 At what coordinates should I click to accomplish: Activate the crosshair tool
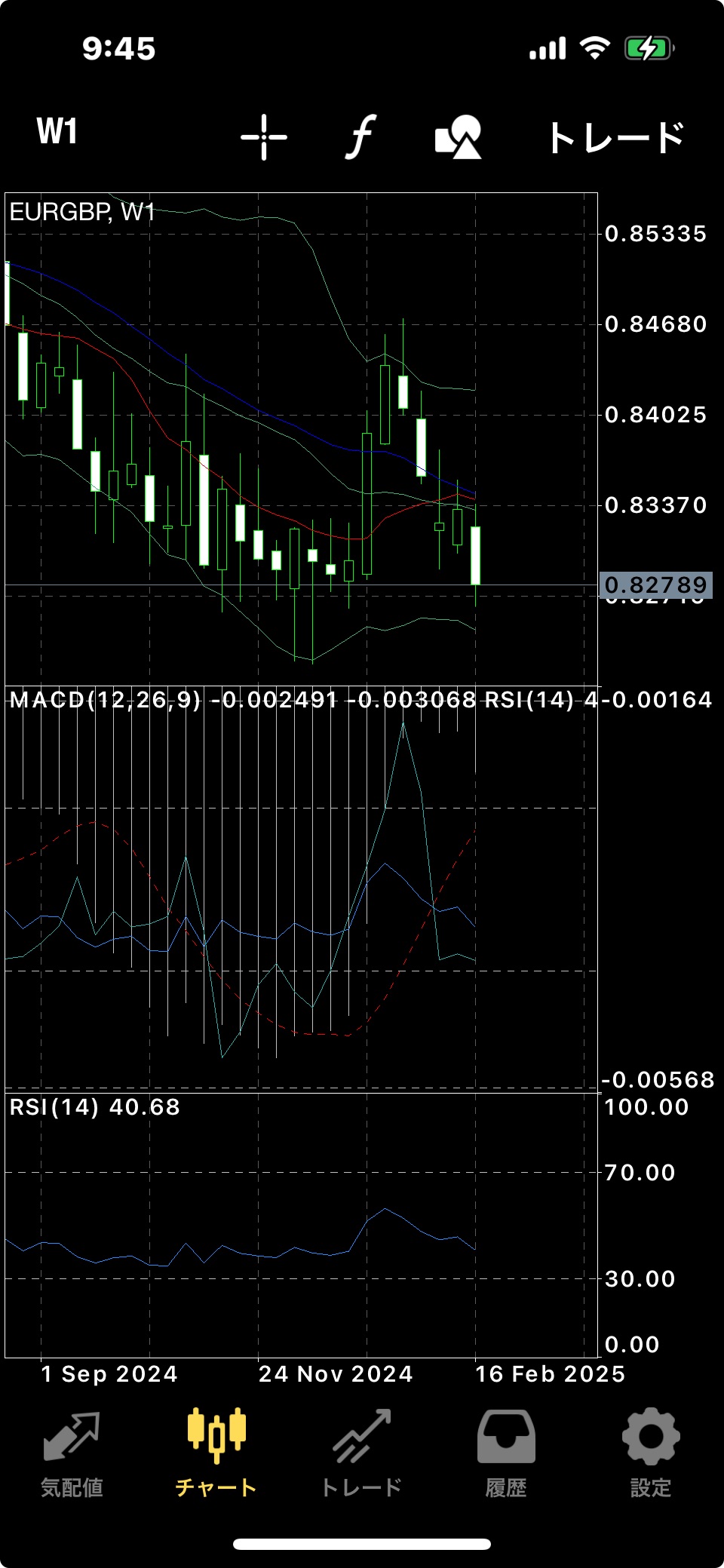point(264,137)
